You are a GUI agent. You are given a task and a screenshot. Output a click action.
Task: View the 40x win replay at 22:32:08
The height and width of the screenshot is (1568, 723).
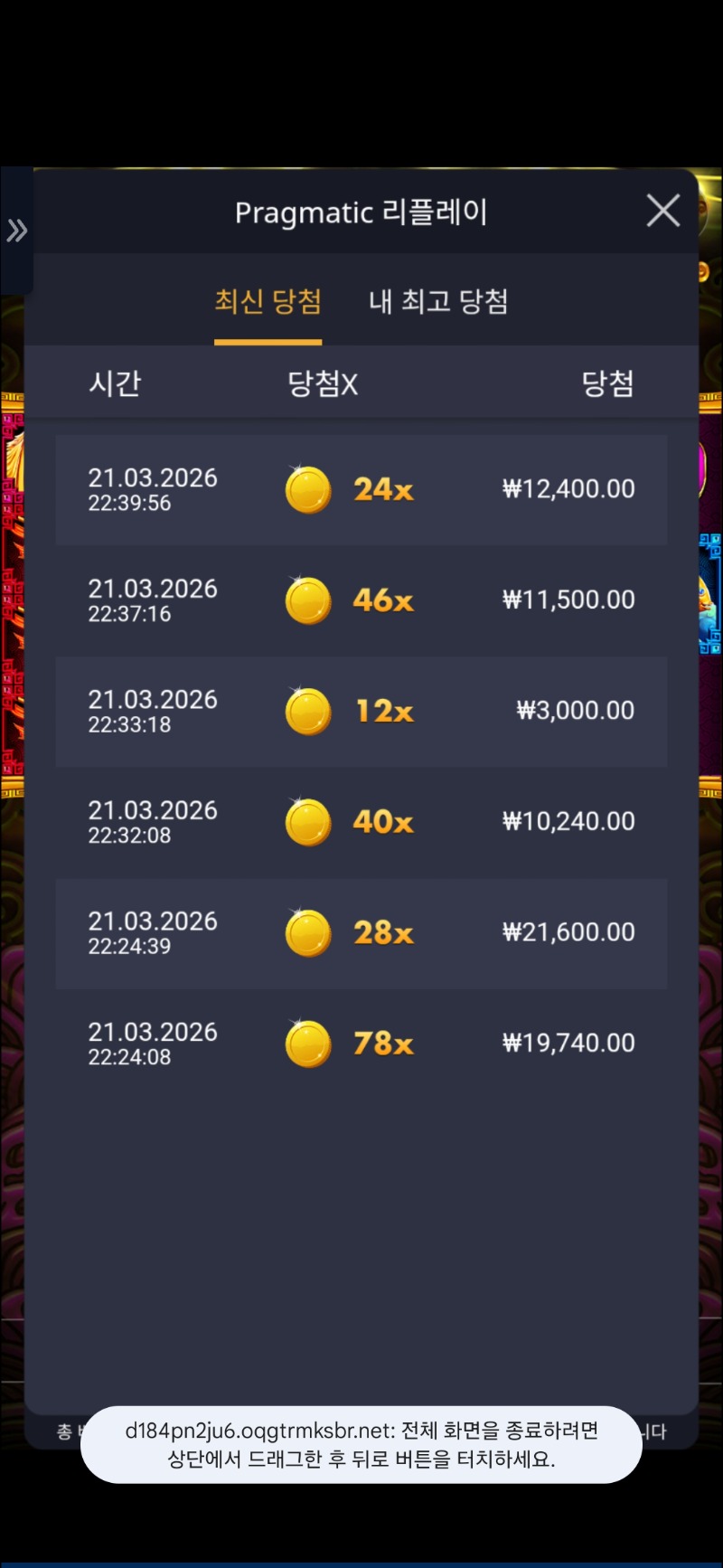(361, 822)
